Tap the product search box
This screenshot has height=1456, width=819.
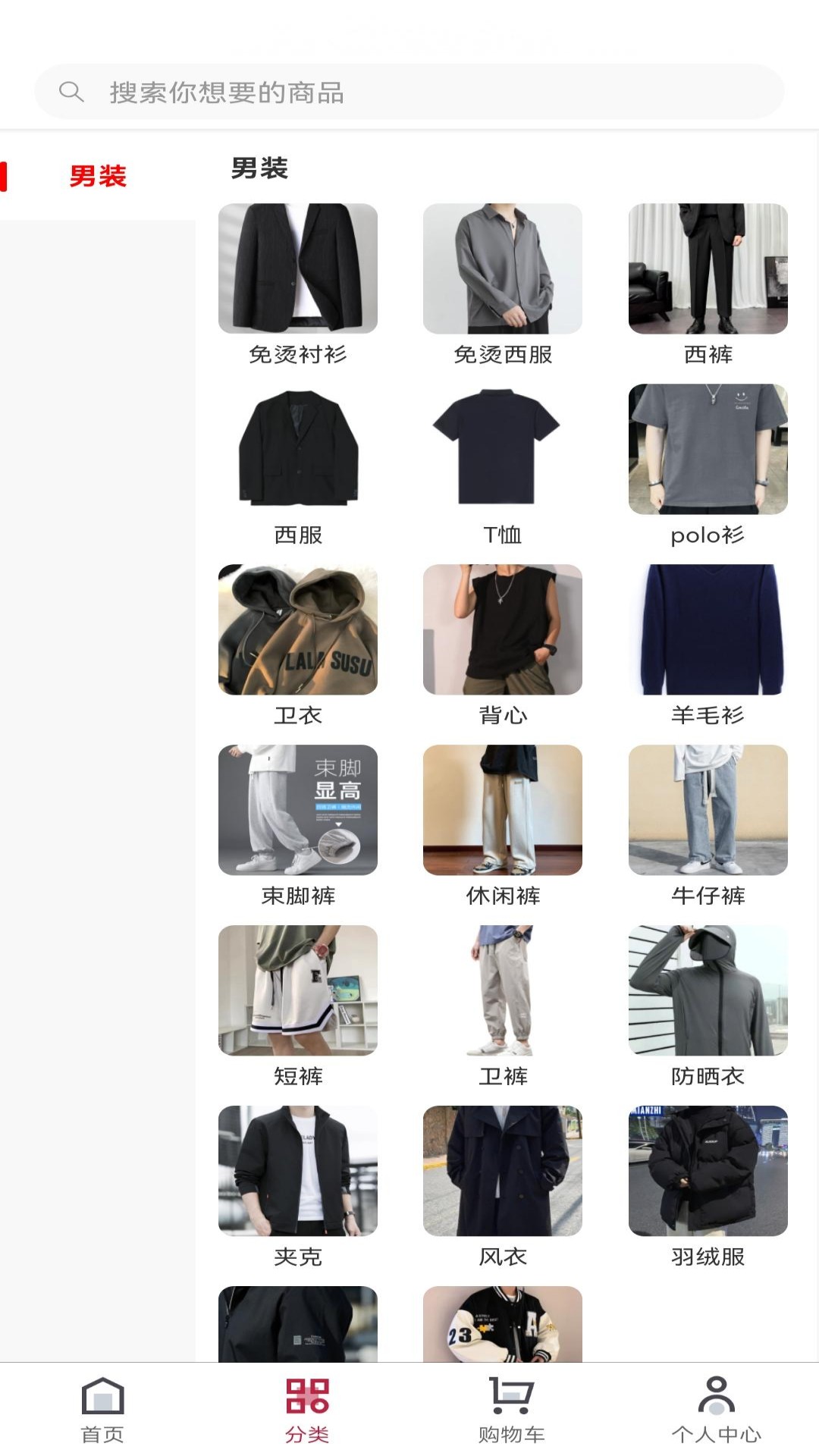click(409, 93)
